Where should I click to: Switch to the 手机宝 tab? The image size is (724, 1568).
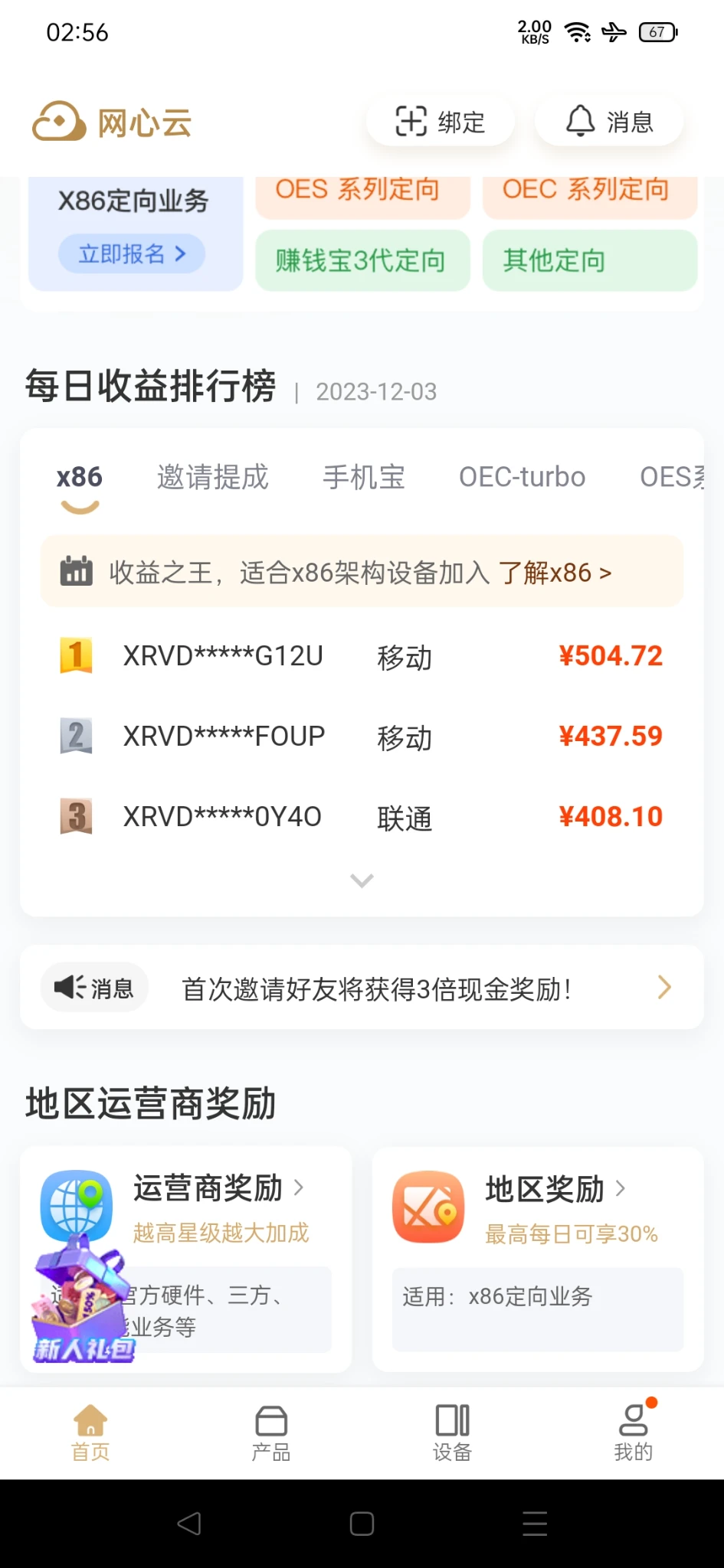[363, 476]
